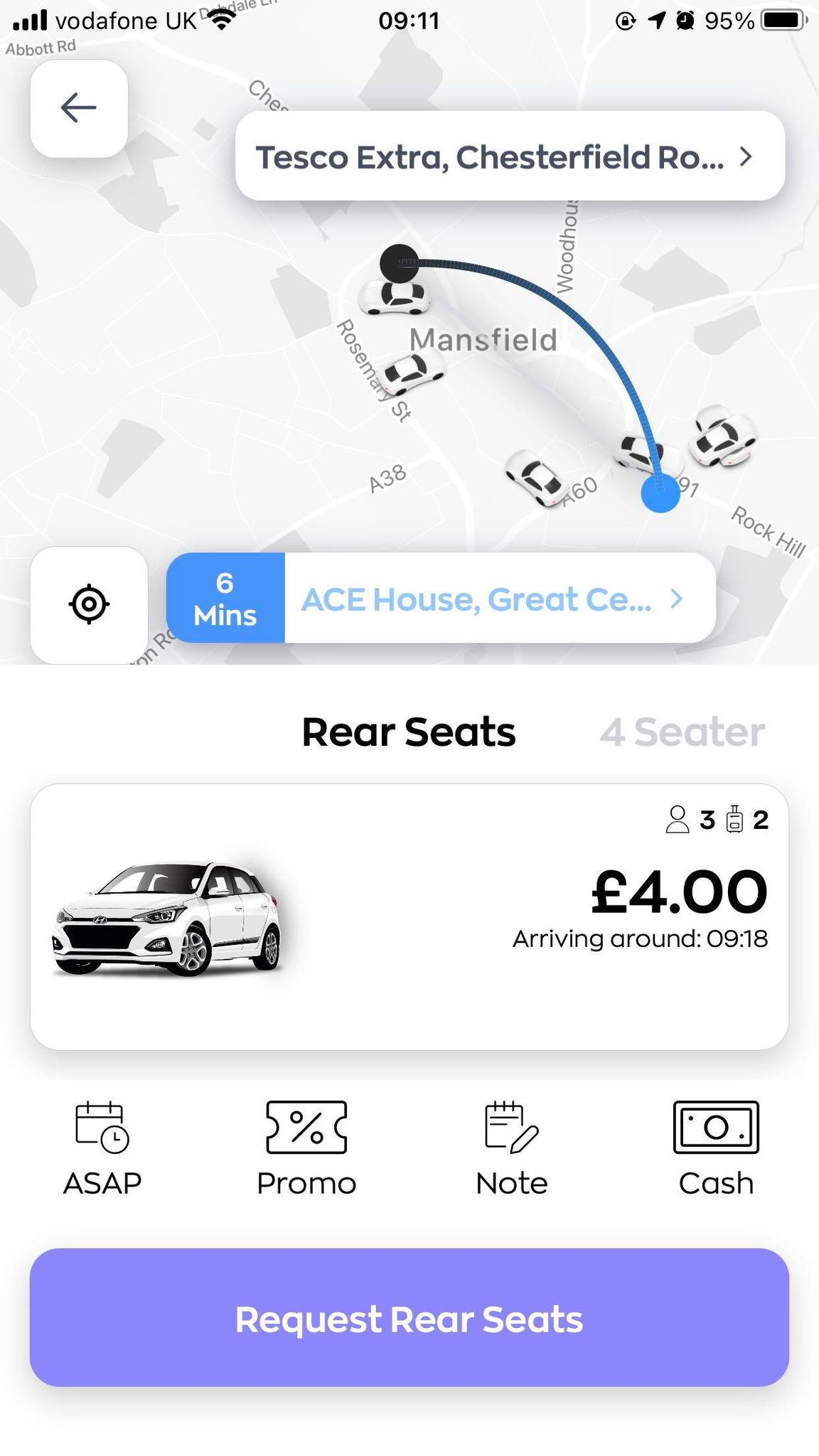Image resolution: width=819 pixels, height=1456 pixels.
Task: Add a Promo code
Action: pyautogui.click(x=306, y=1149)
